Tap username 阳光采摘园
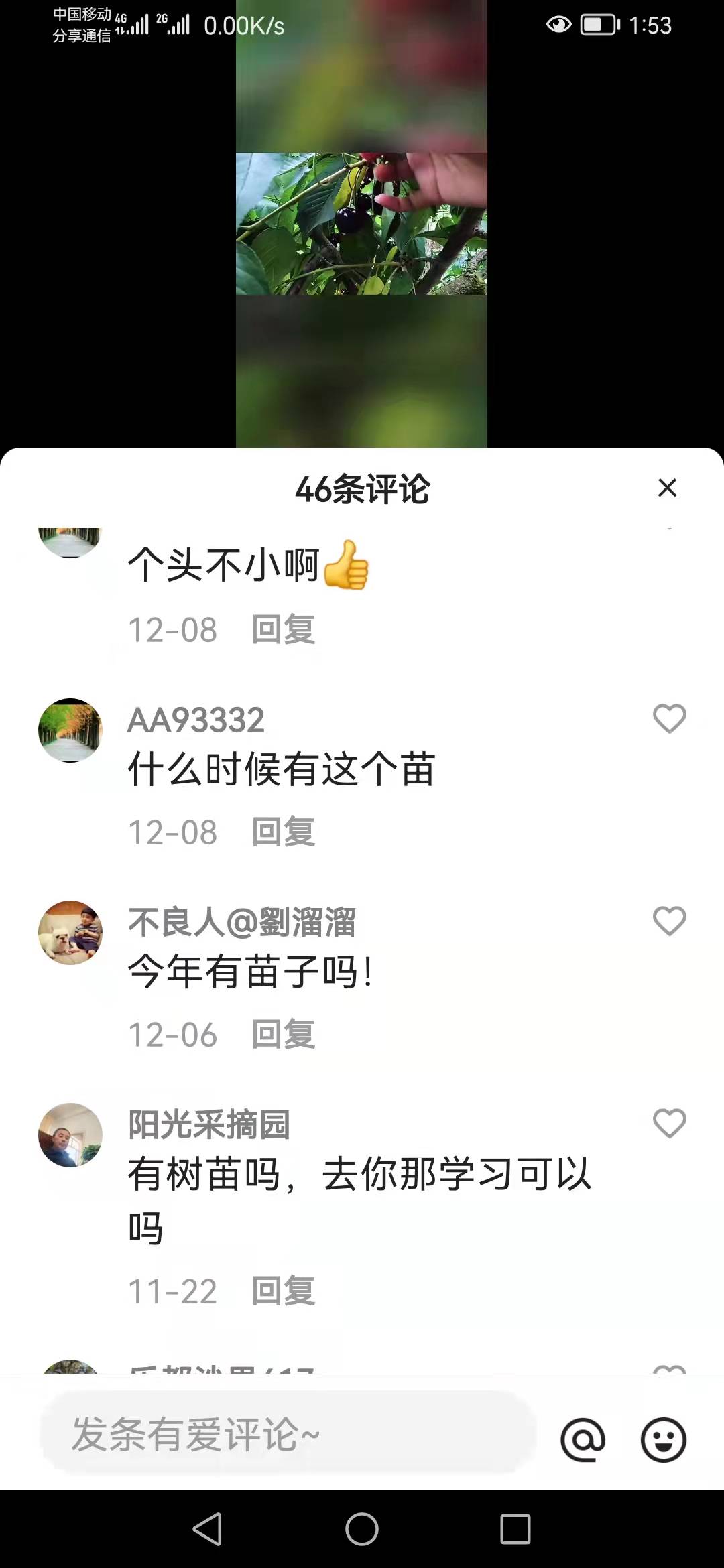 [x=208, y=1124]
